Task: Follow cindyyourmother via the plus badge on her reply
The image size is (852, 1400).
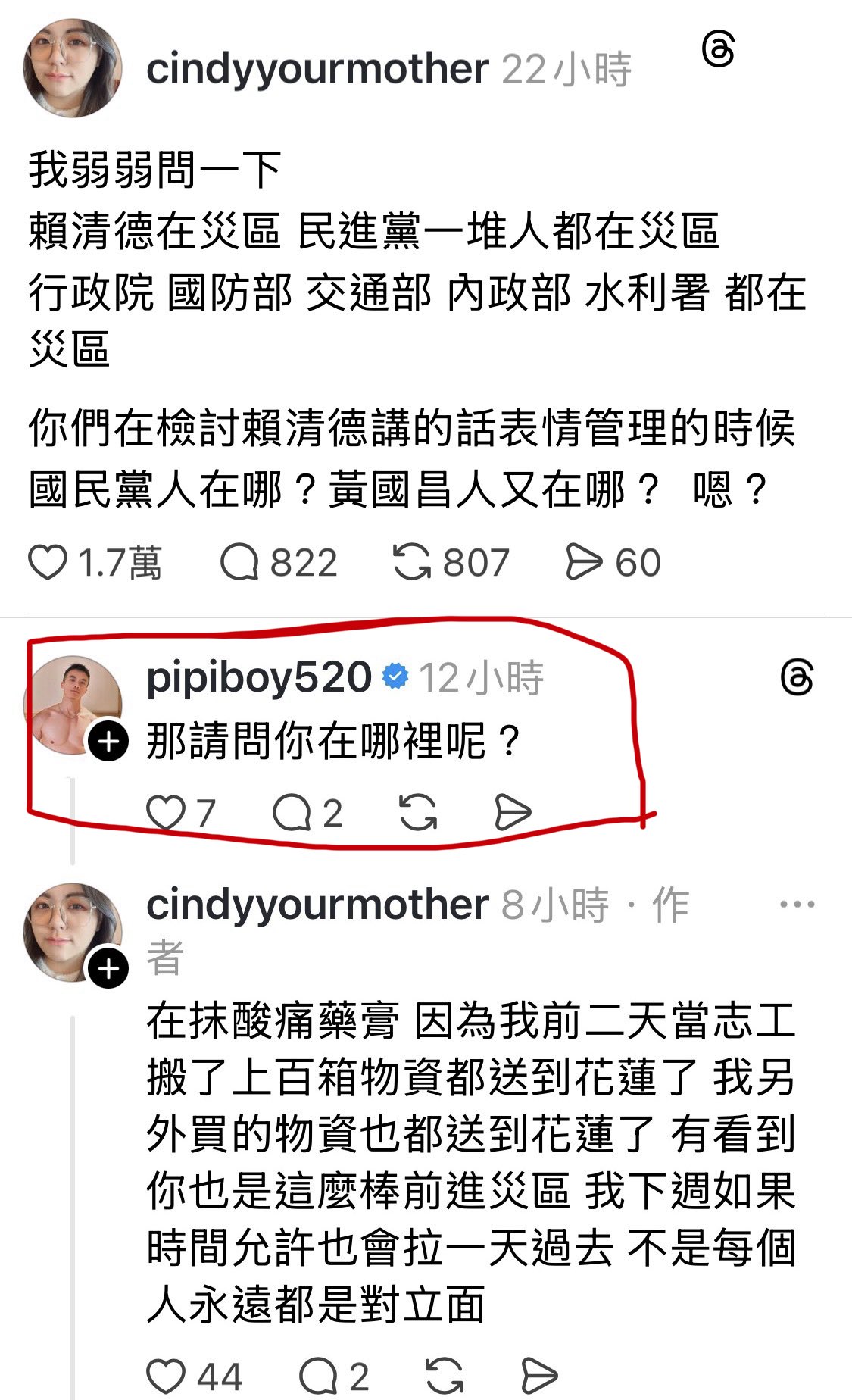Action: pyautogui.click(x=109, y=967)
